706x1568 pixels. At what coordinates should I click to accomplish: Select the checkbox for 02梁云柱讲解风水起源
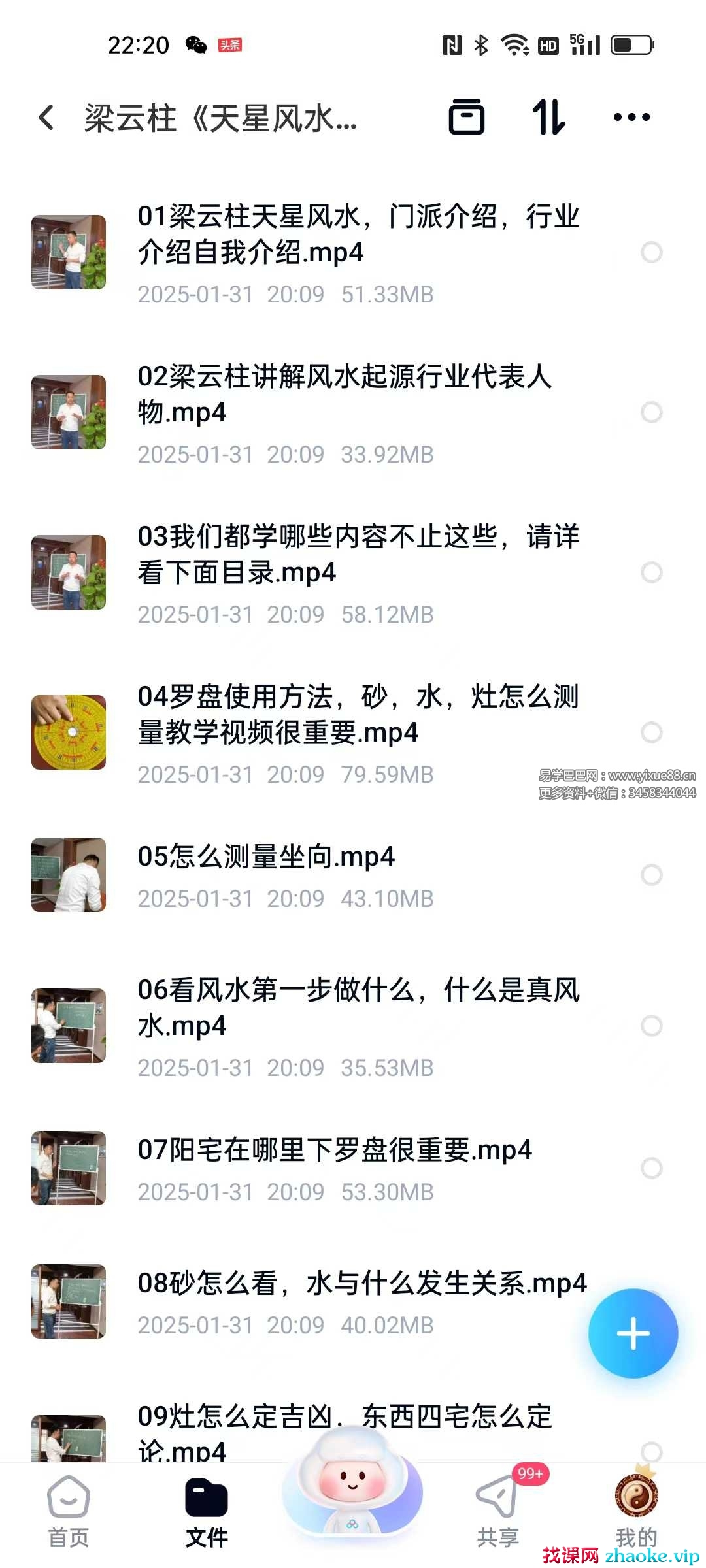click(x=651, y=412)
